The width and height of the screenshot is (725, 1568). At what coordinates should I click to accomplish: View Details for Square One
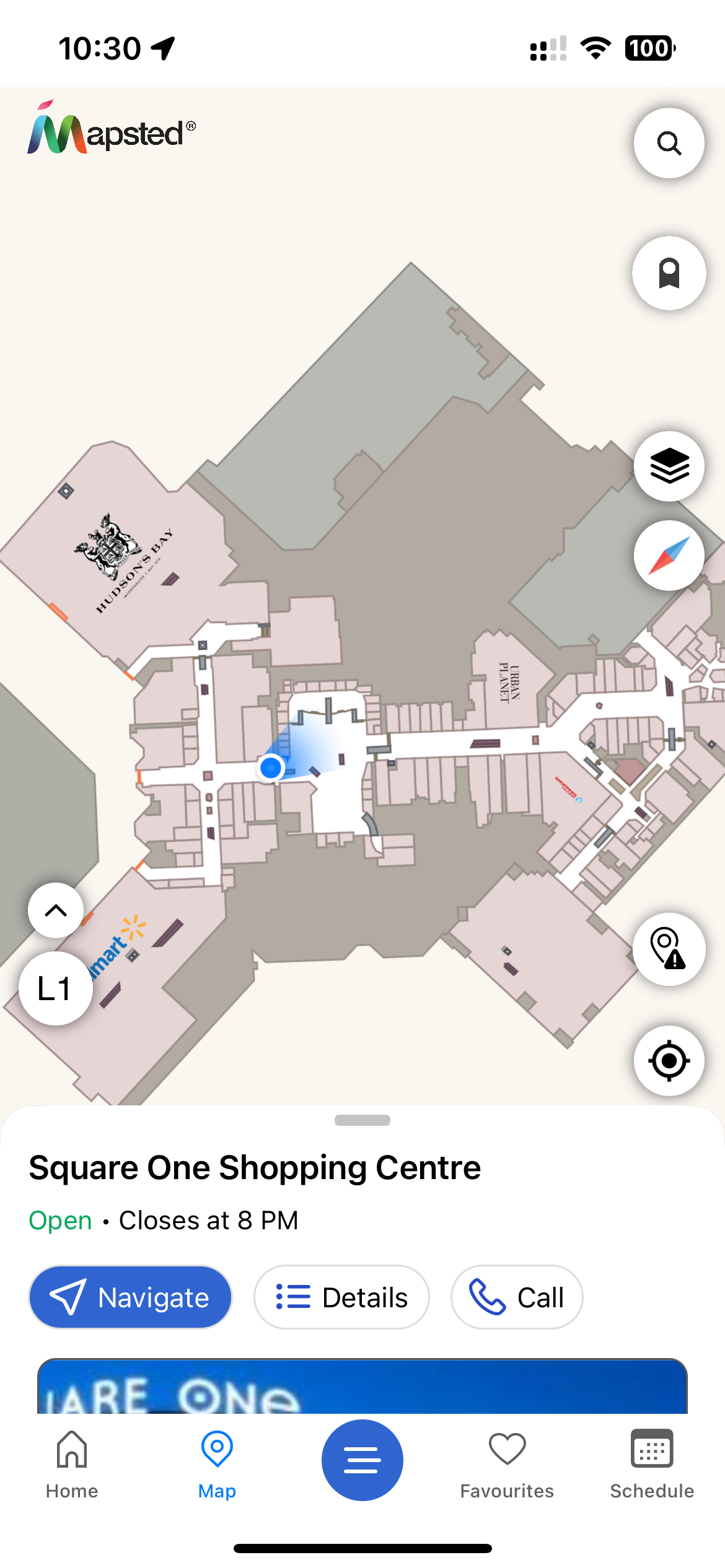[x=341, y=1297]
